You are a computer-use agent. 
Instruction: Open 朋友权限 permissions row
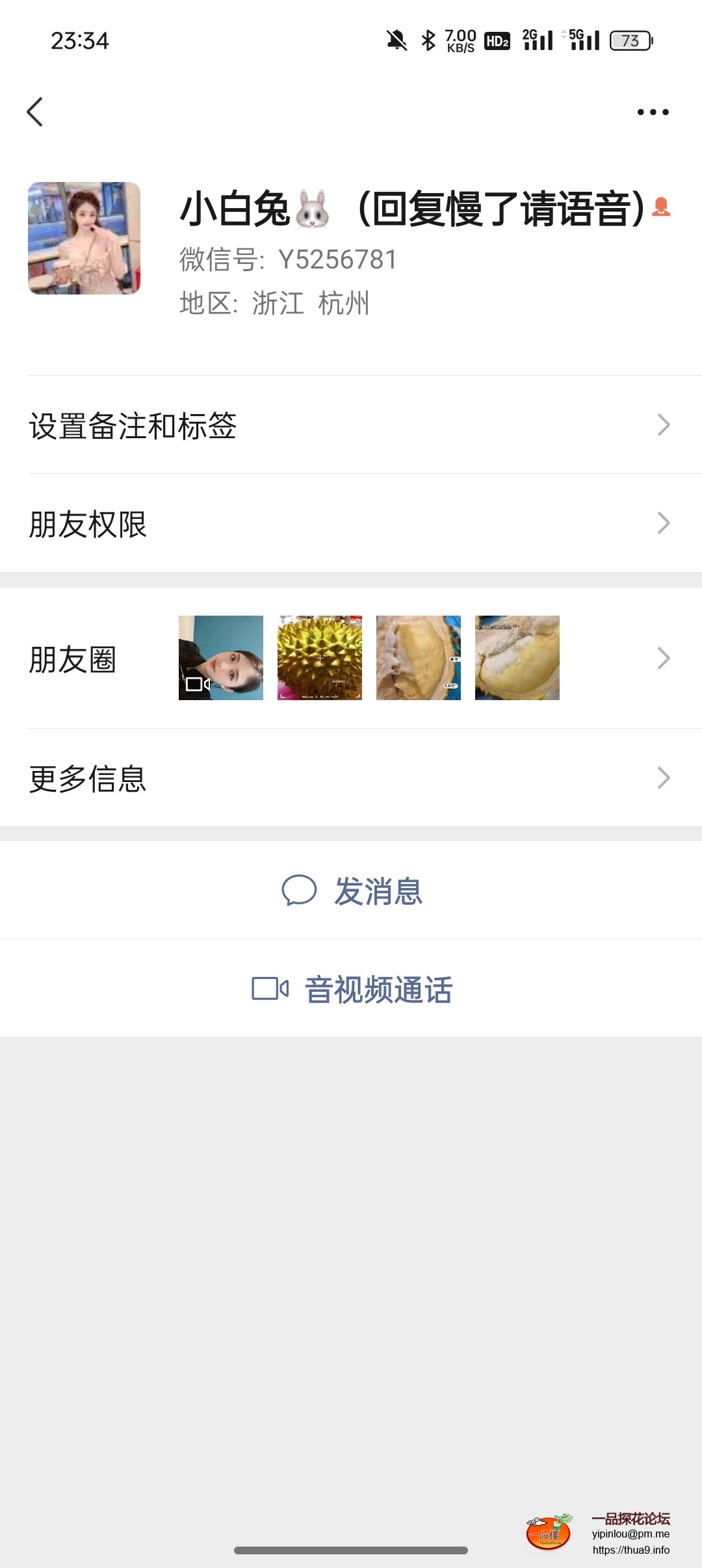(88, 524)
